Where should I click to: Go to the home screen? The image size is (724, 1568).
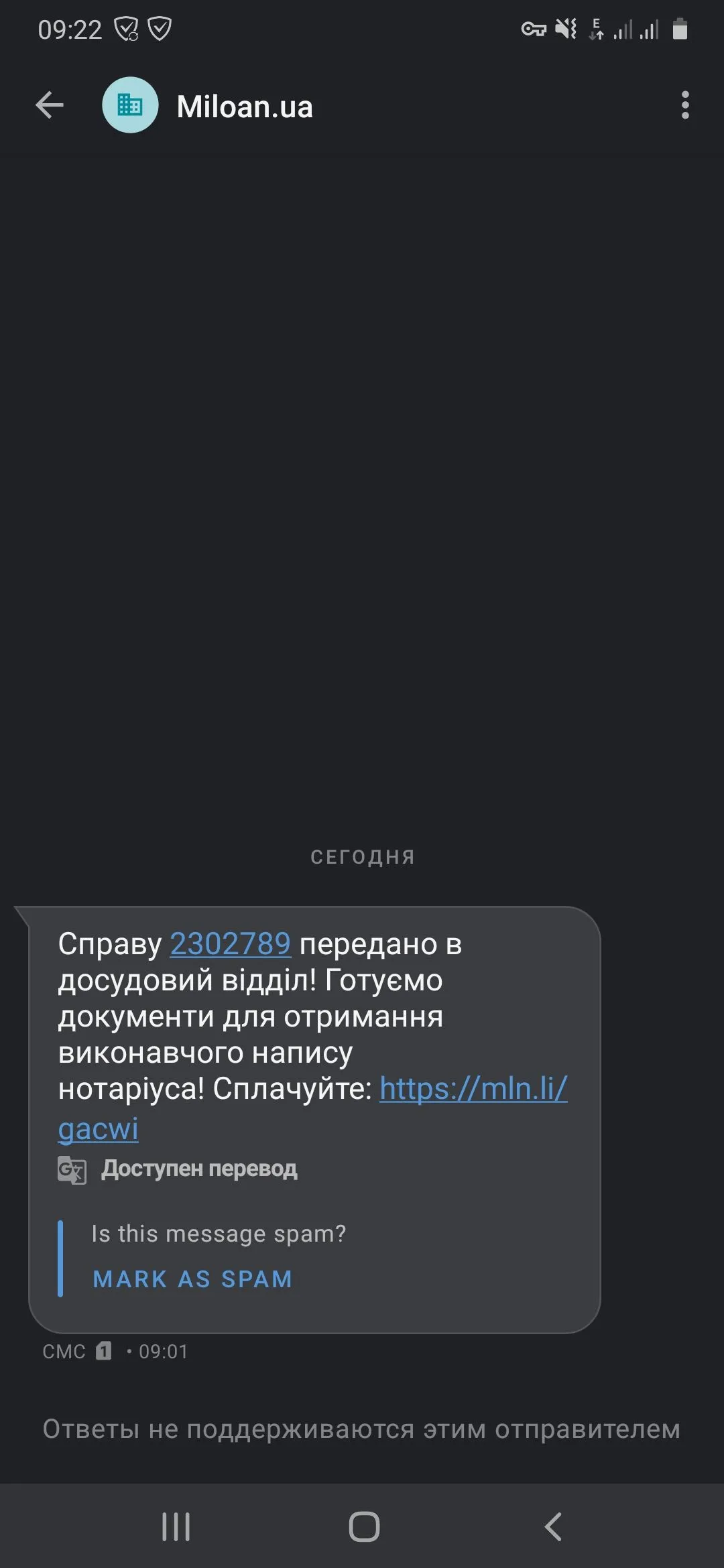(364, 1527)
